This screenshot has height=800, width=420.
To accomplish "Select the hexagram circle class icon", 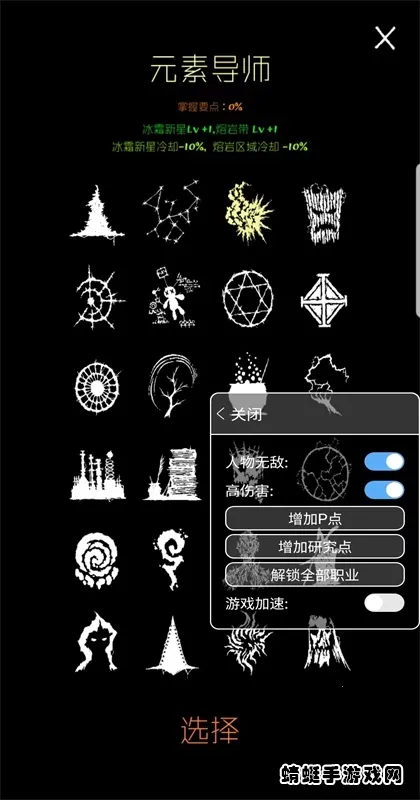I will (248, 298).
